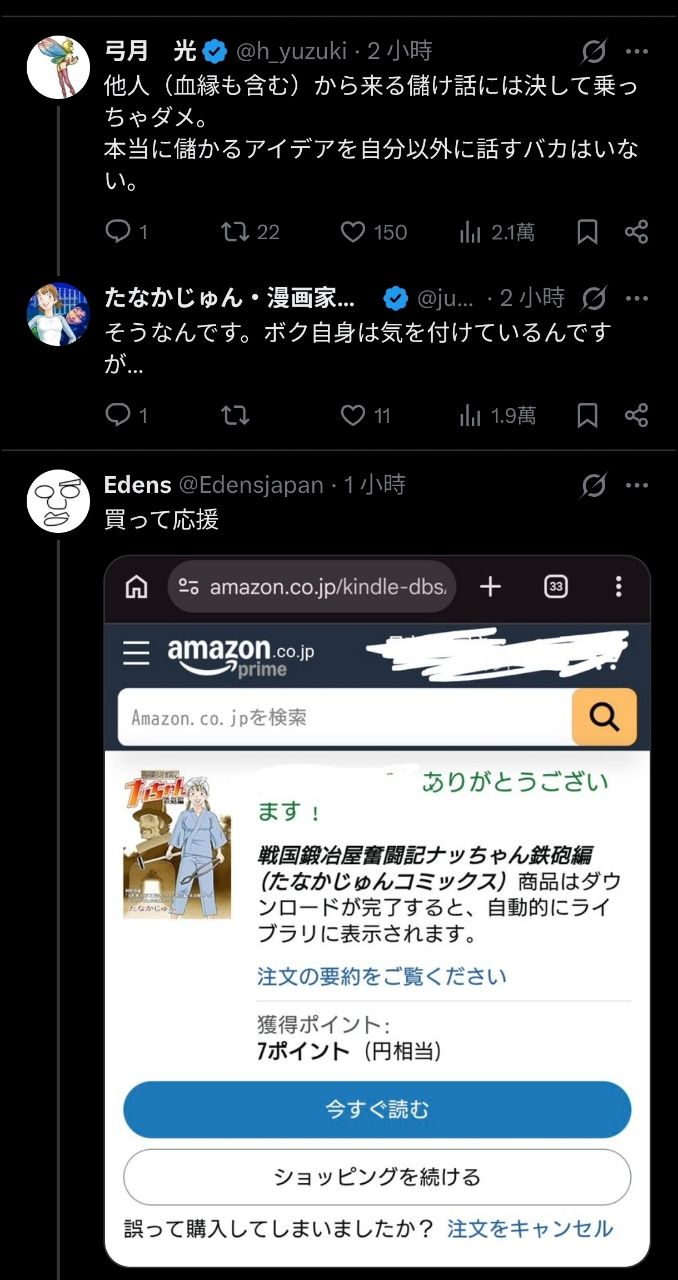This screenshot has height=1280, width=678.
Task: View Edens' profile avatar
Action: coord(58,501)
